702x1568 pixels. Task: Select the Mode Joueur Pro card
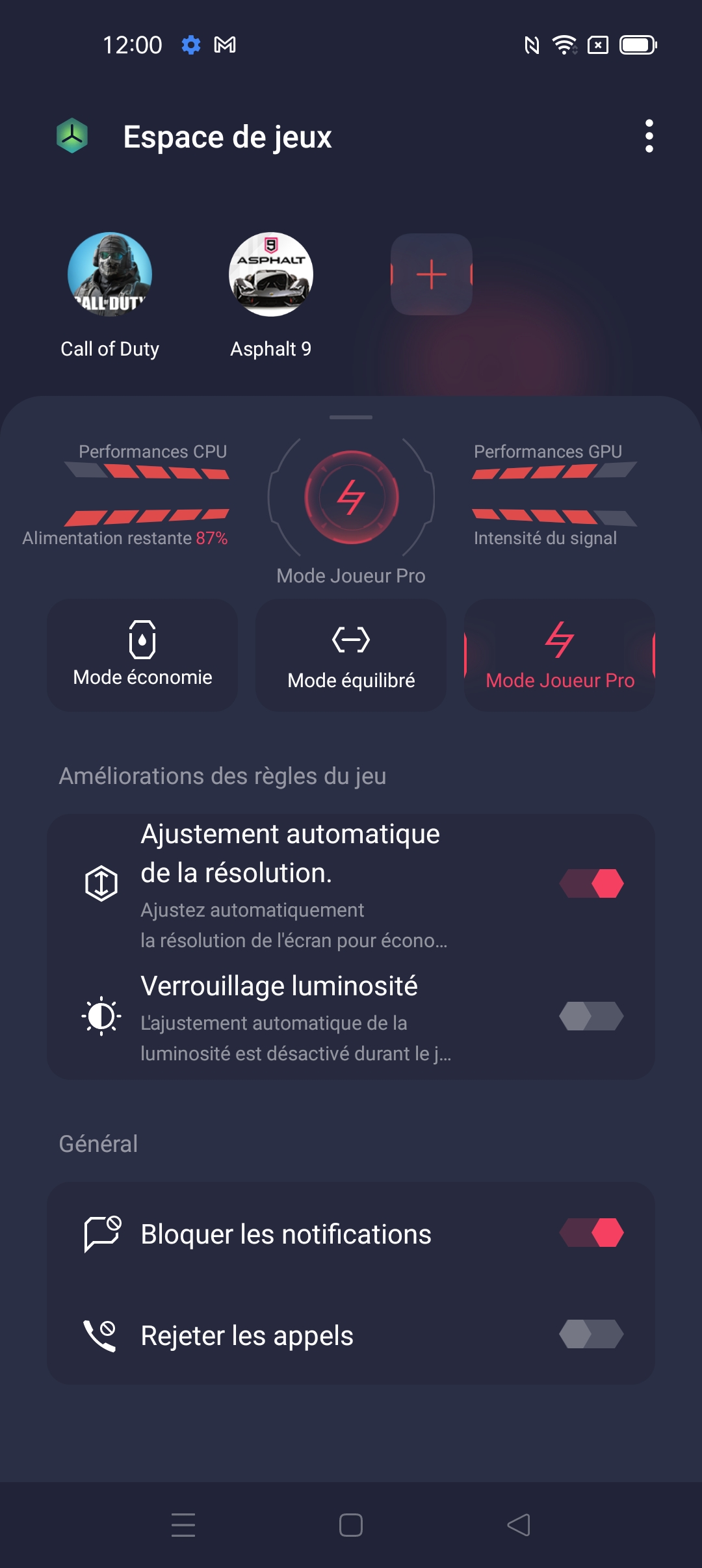[560, 655]
